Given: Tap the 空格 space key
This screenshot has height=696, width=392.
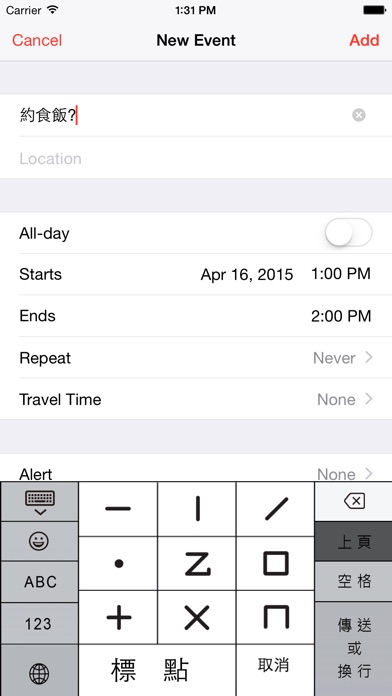Looking at the screenshot, I should 353,581.
